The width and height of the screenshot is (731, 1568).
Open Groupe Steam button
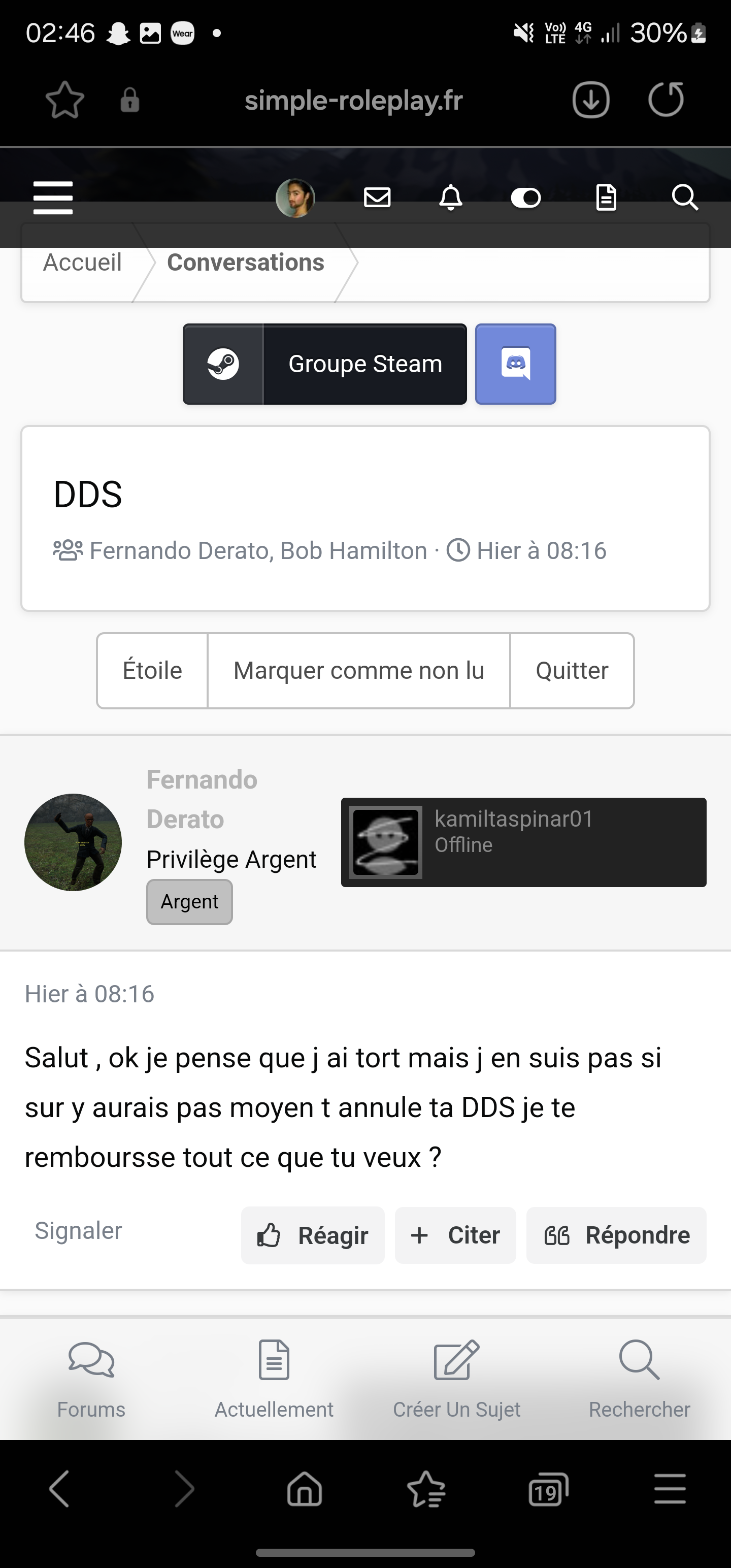325,364
